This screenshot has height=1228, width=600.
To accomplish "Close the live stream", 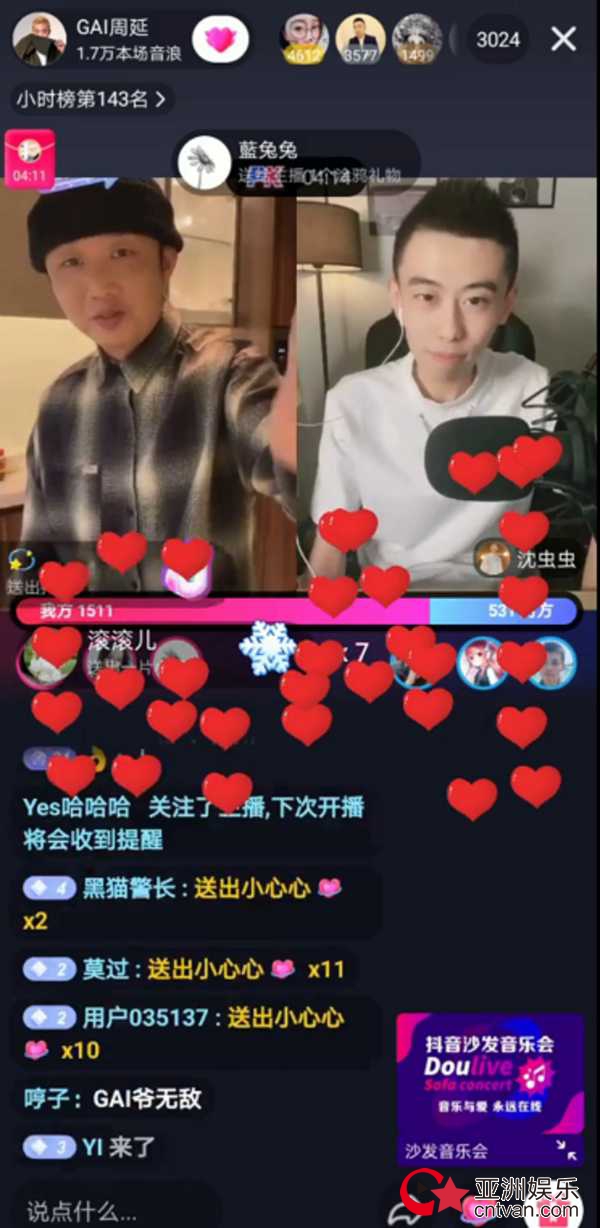I will 563,39.
